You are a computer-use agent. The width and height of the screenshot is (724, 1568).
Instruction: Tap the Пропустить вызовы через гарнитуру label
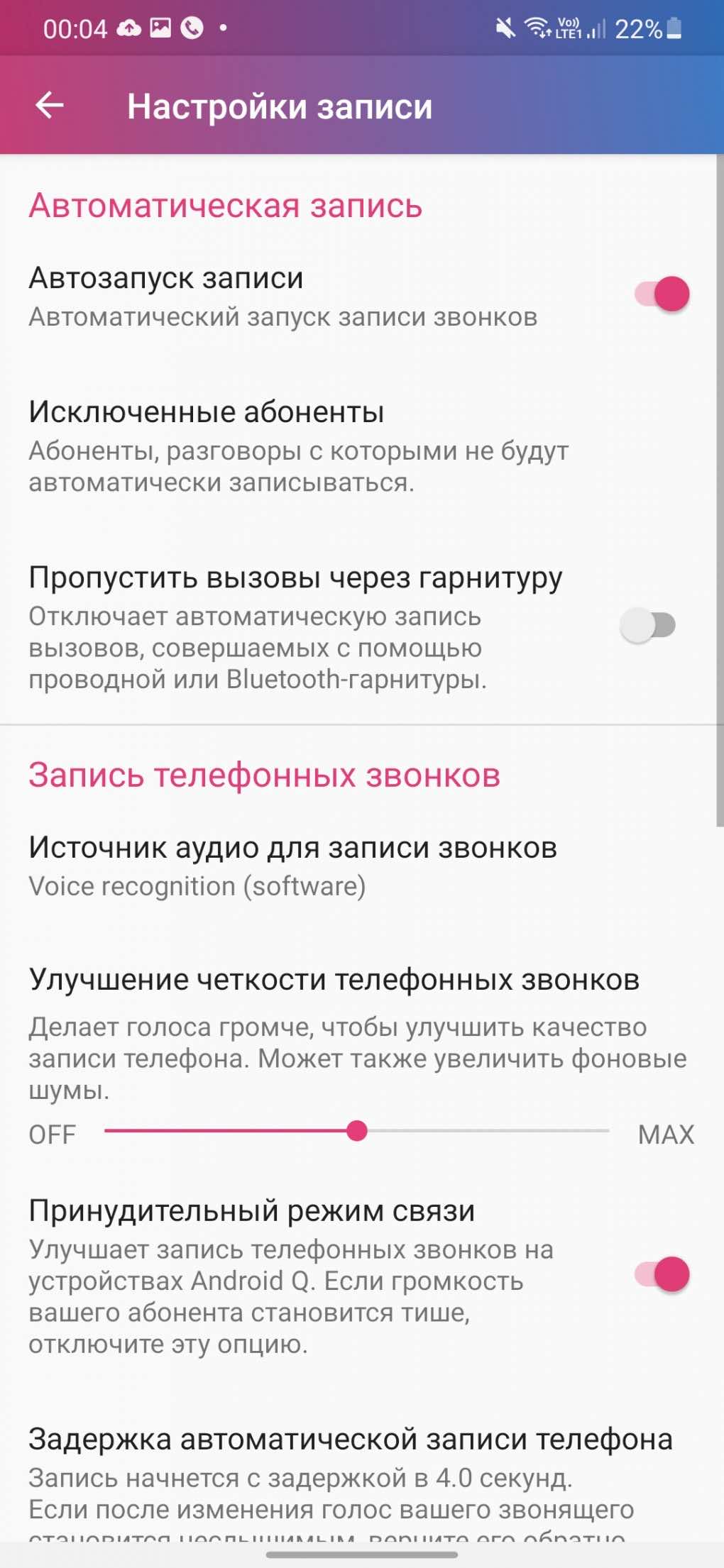(x=297, y=577)
